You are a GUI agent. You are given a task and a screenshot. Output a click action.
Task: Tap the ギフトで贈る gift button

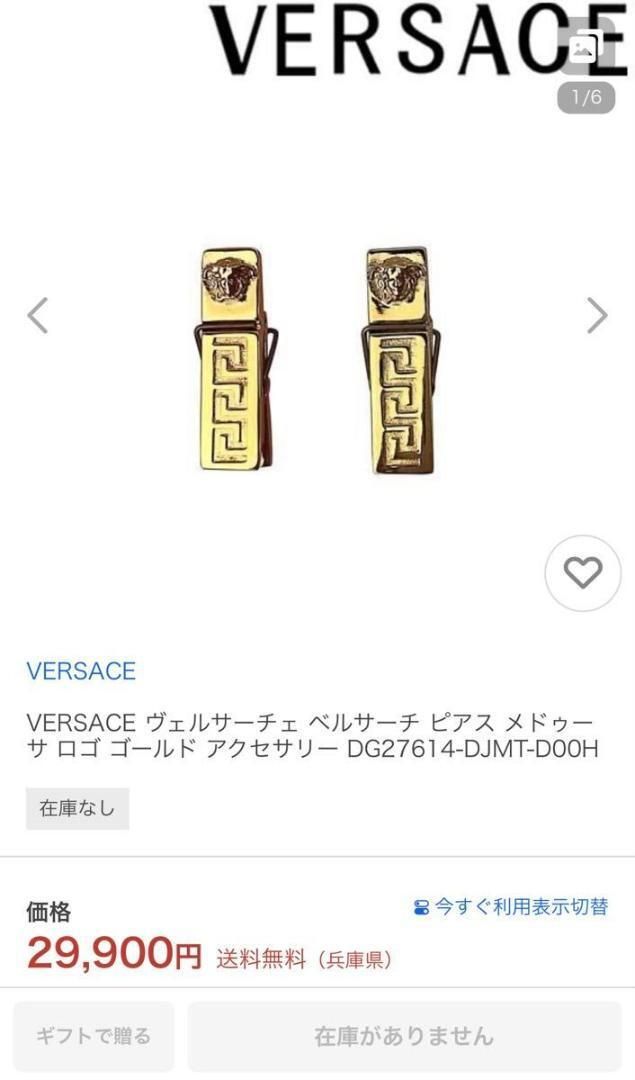(94, 1036)
